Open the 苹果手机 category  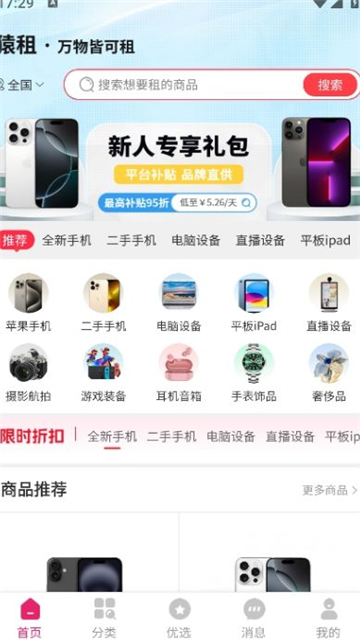coord(28,303)
